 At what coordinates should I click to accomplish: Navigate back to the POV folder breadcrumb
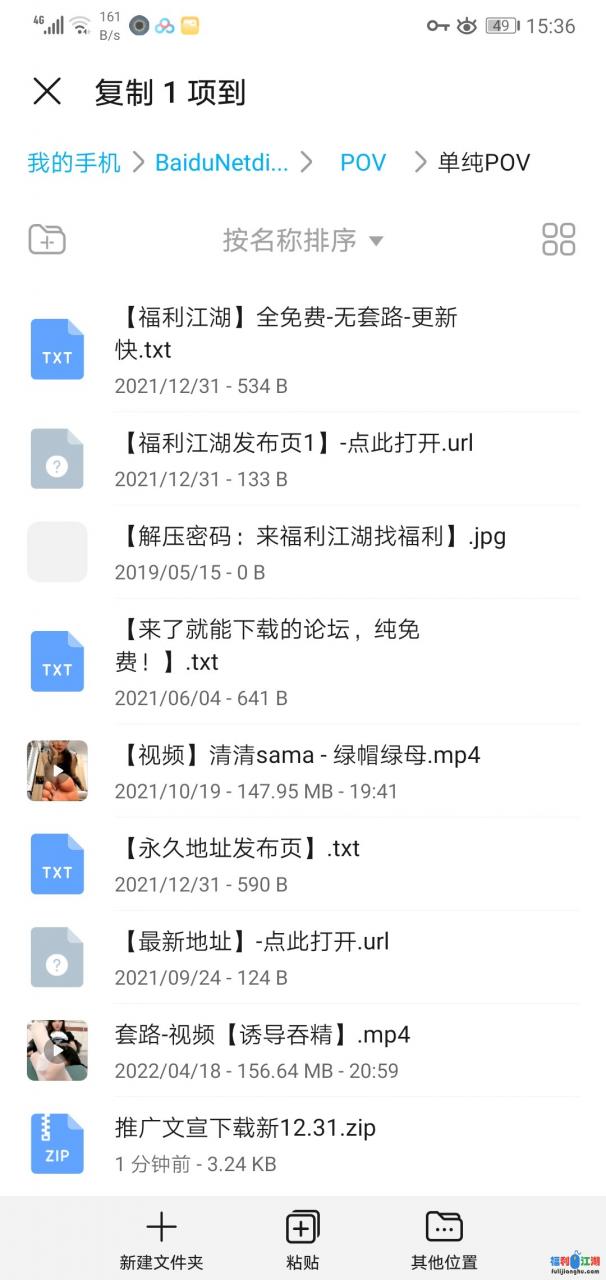tap(362, 163)
